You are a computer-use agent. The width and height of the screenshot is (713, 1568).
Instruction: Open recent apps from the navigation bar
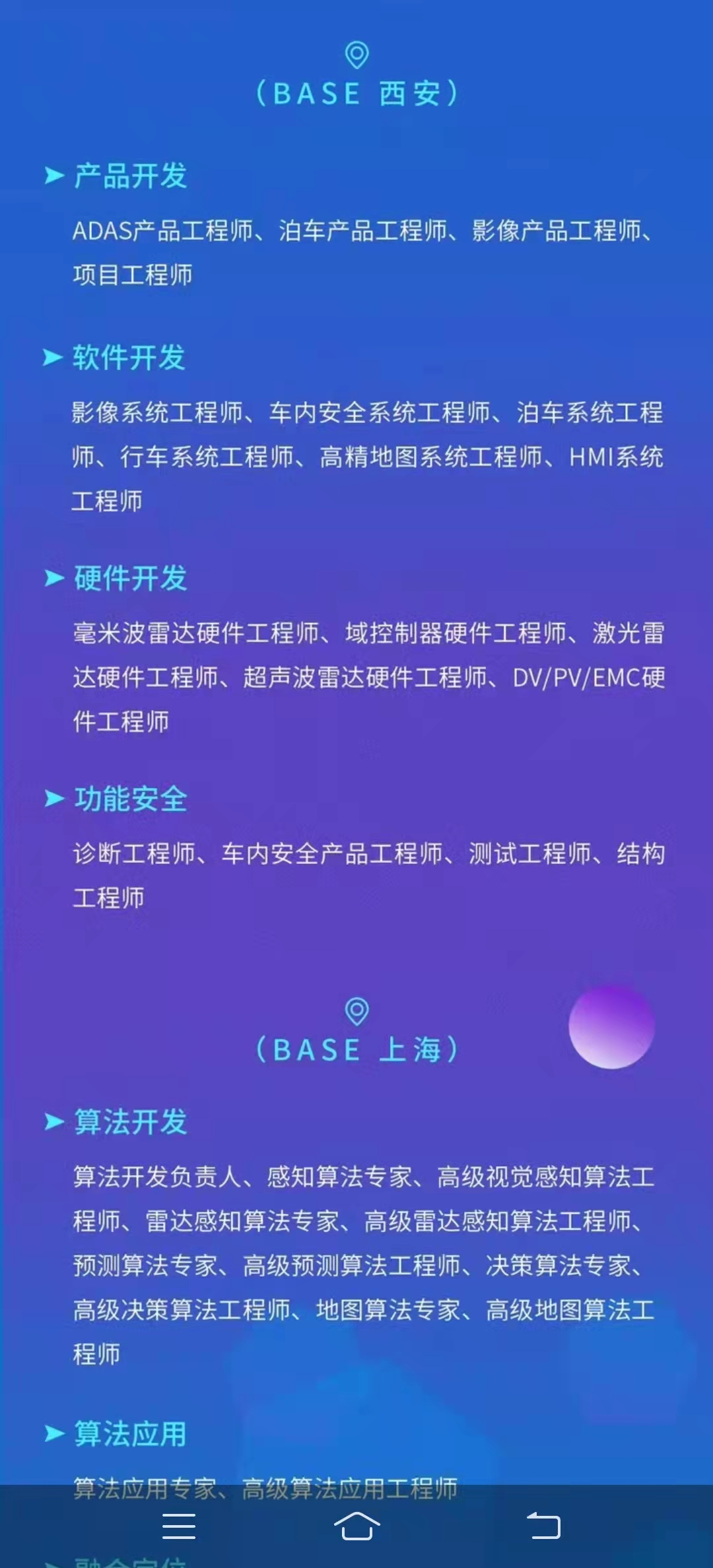pos(179,1526)
